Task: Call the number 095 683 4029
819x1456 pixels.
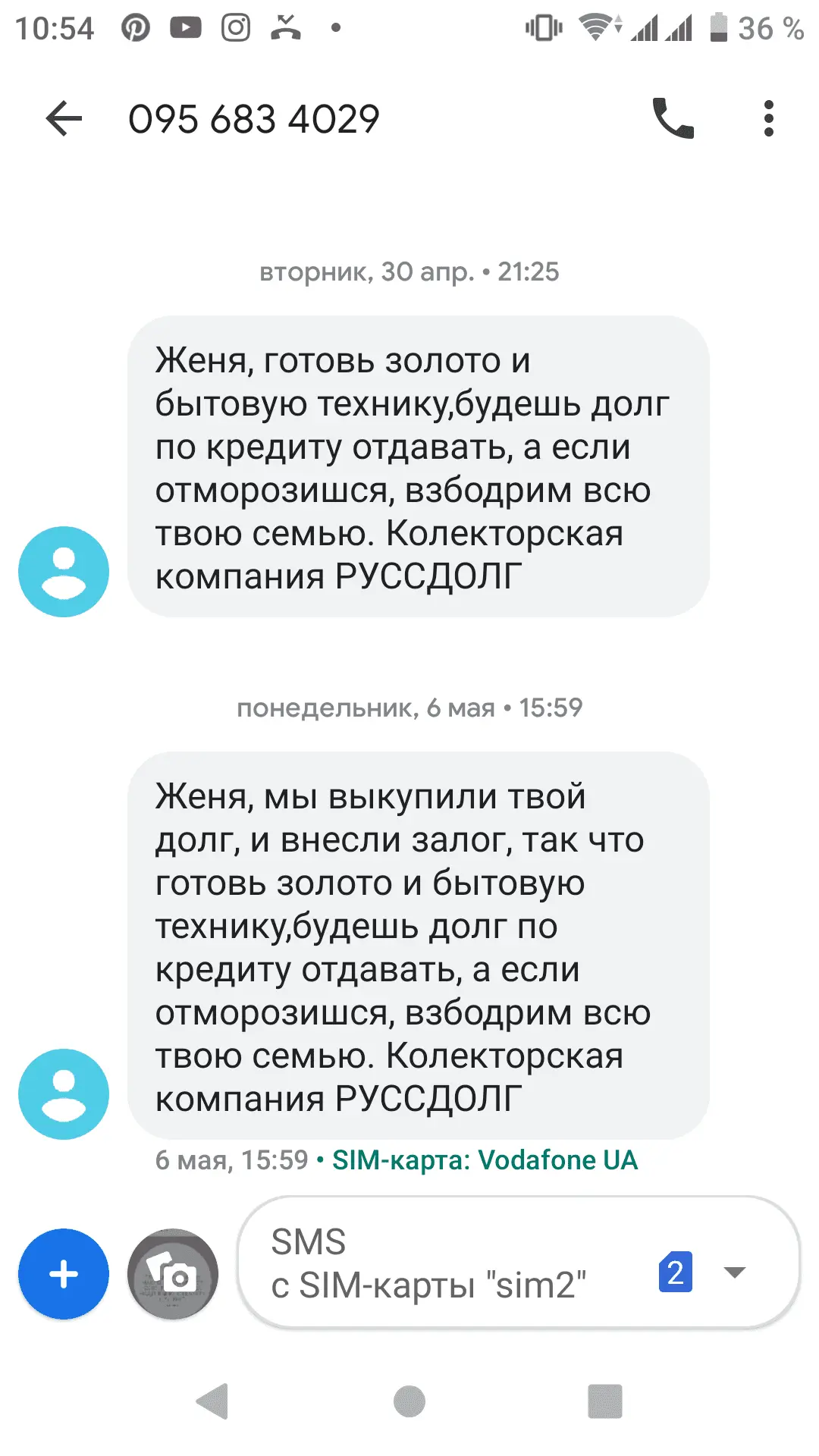Action: point(673,119)
